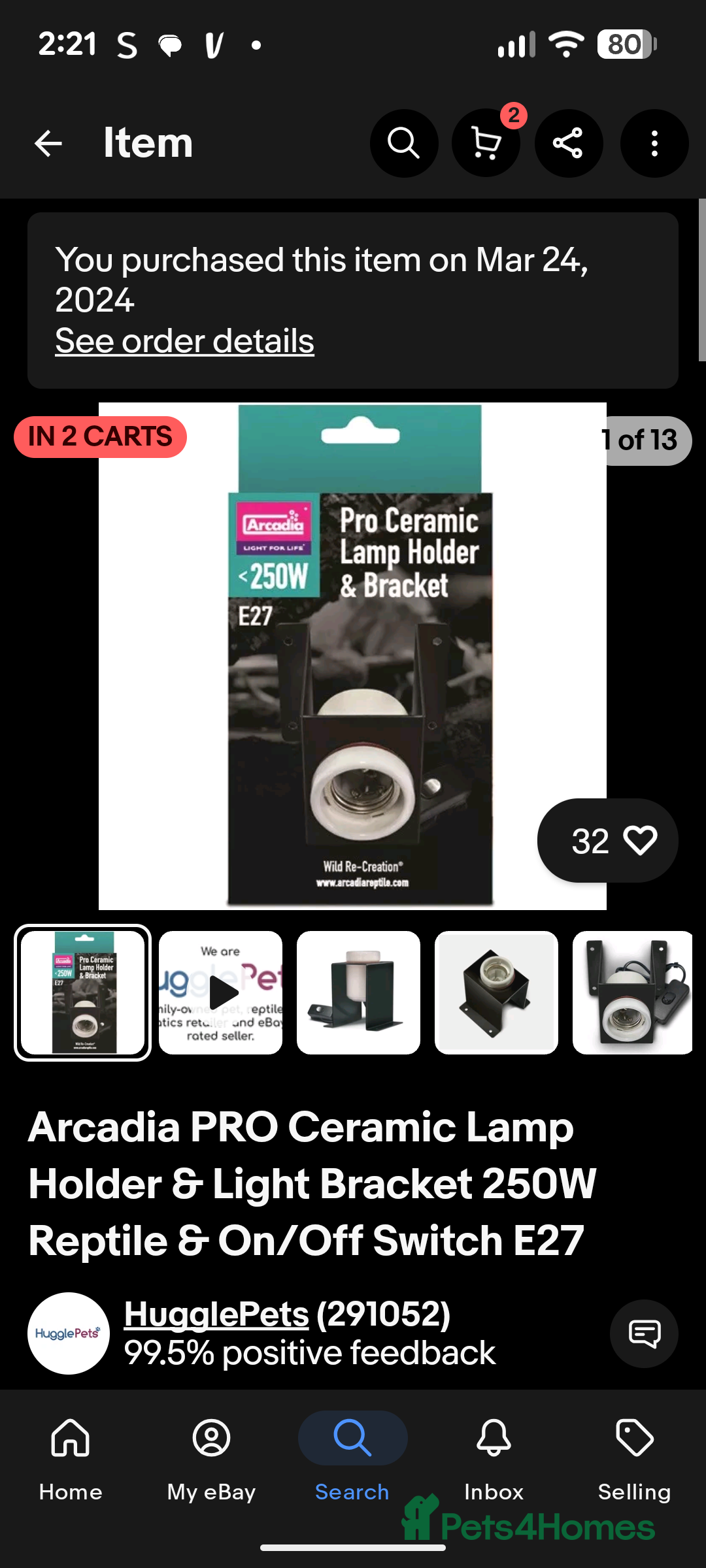This screenshot has width=706, height=1568.
Task: Open the overflow menu
Action: pos(654,143)
